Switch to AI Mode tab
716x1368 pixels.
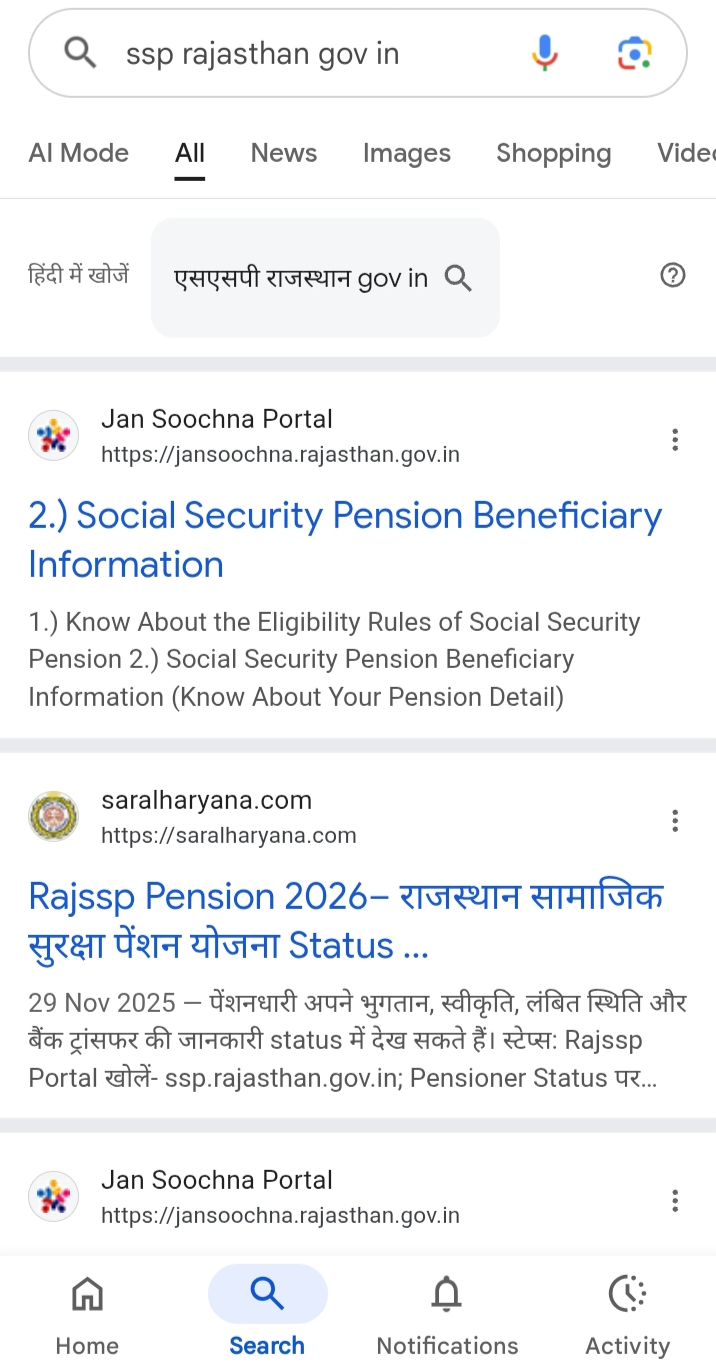79,153
